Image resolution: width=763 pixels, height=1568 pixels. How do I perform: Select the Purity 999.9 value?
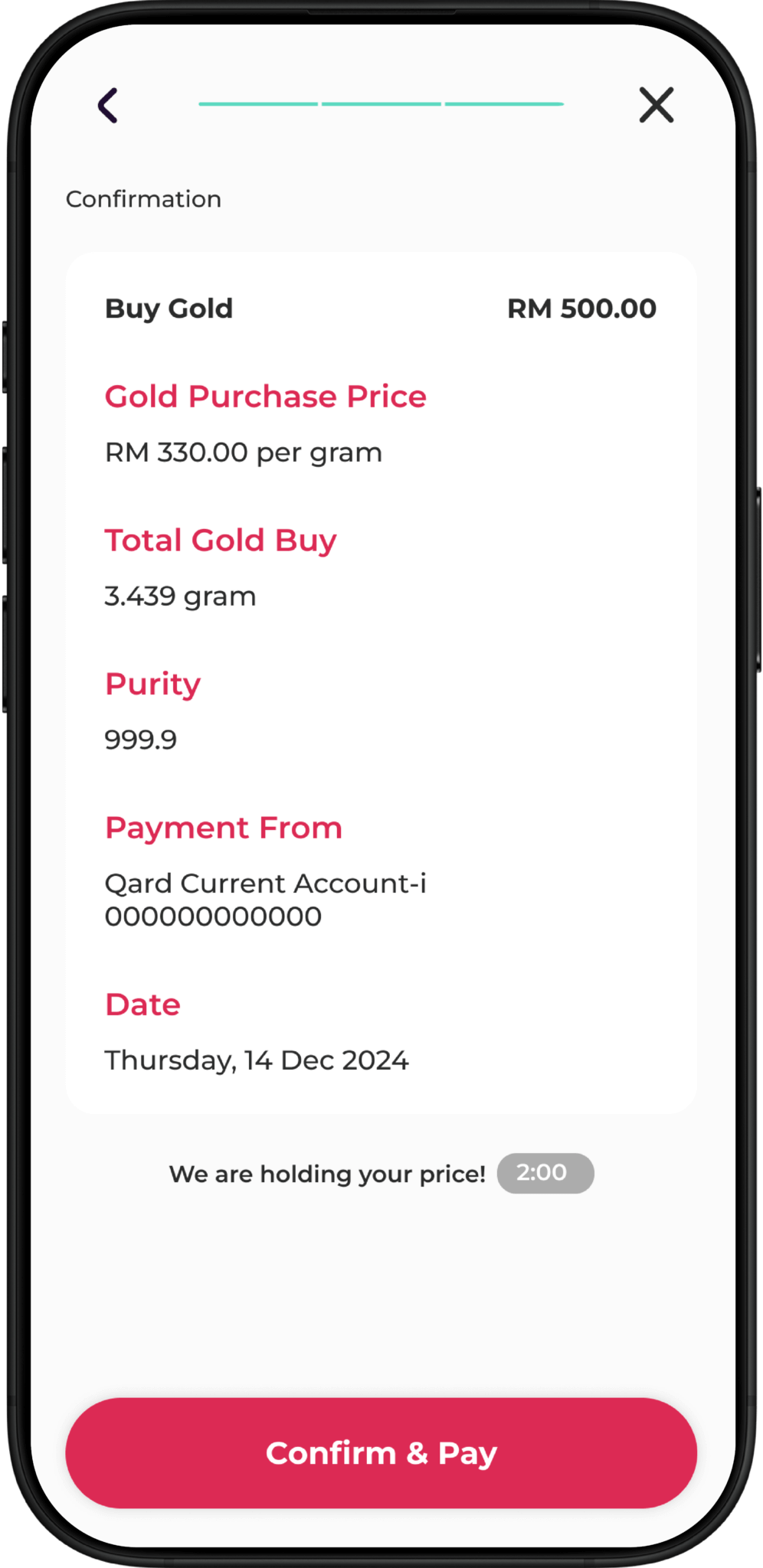(140, 740)
